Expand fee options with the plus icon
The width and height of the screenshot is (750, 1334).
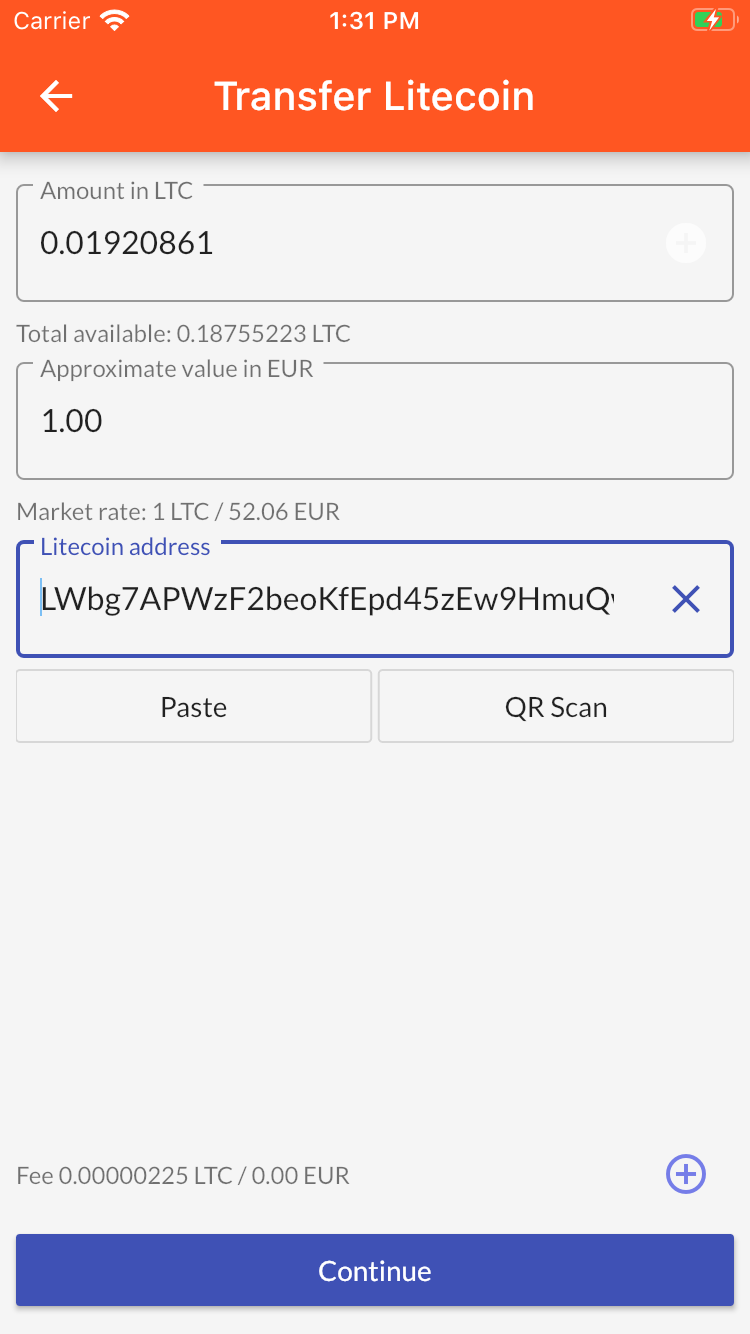coord(686,1174)
